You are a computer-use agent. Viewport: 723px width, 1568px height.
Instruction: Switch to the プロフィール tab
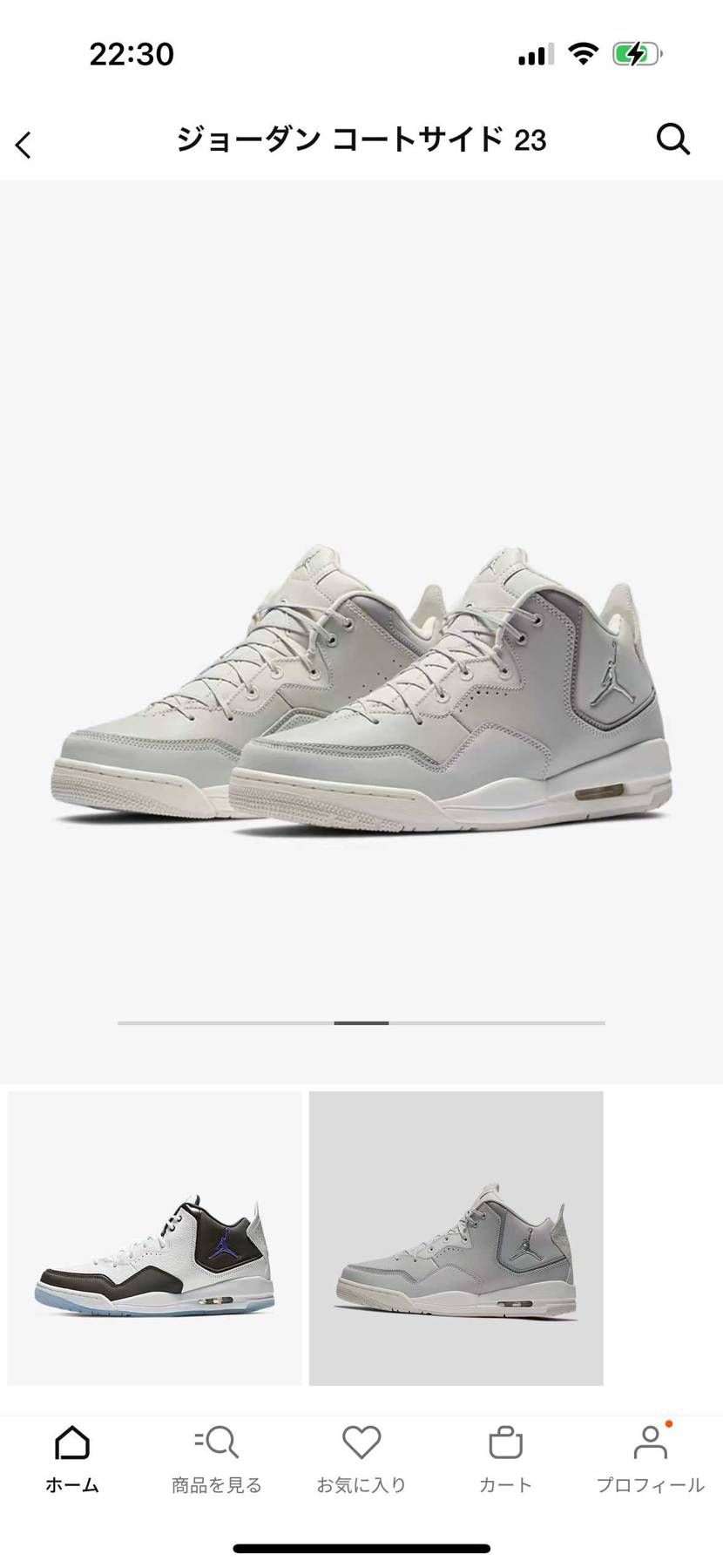[x=650, y=1459]
